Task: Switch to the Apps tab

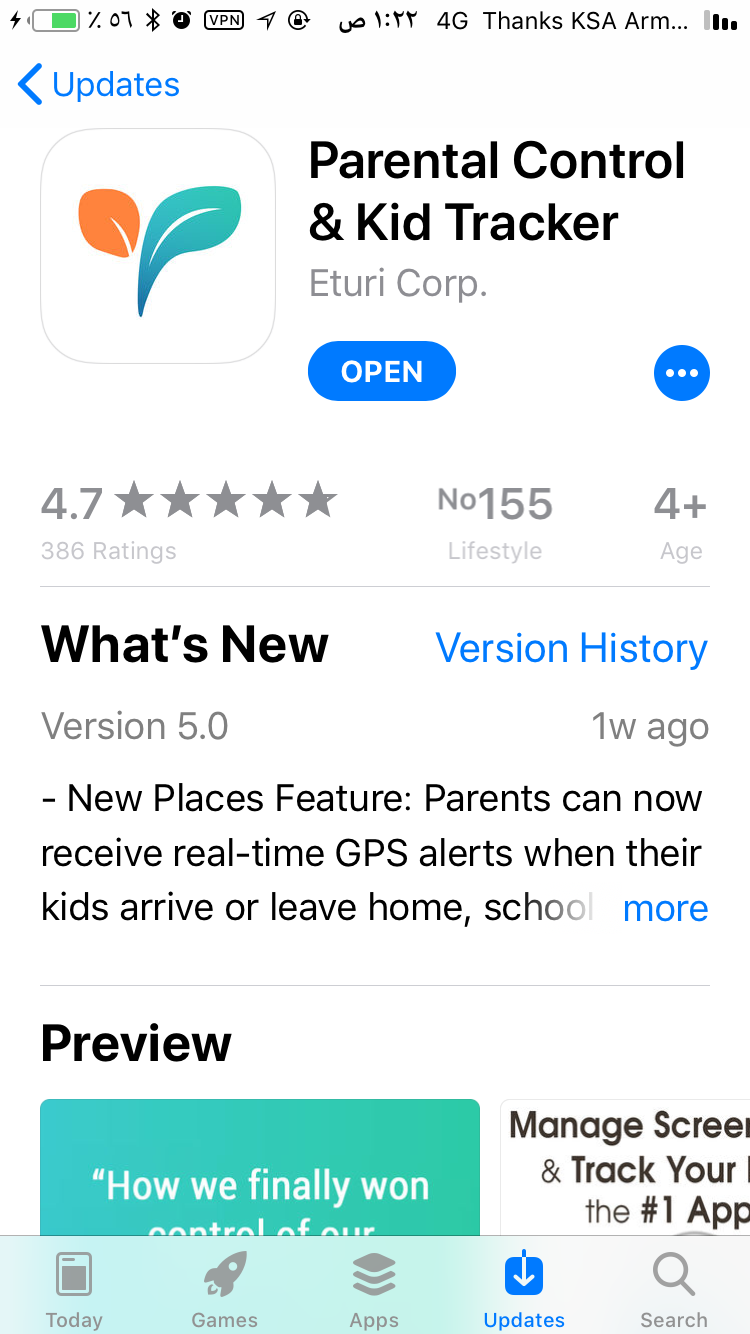Action: pyautogui.click(x=374, y=1290)
